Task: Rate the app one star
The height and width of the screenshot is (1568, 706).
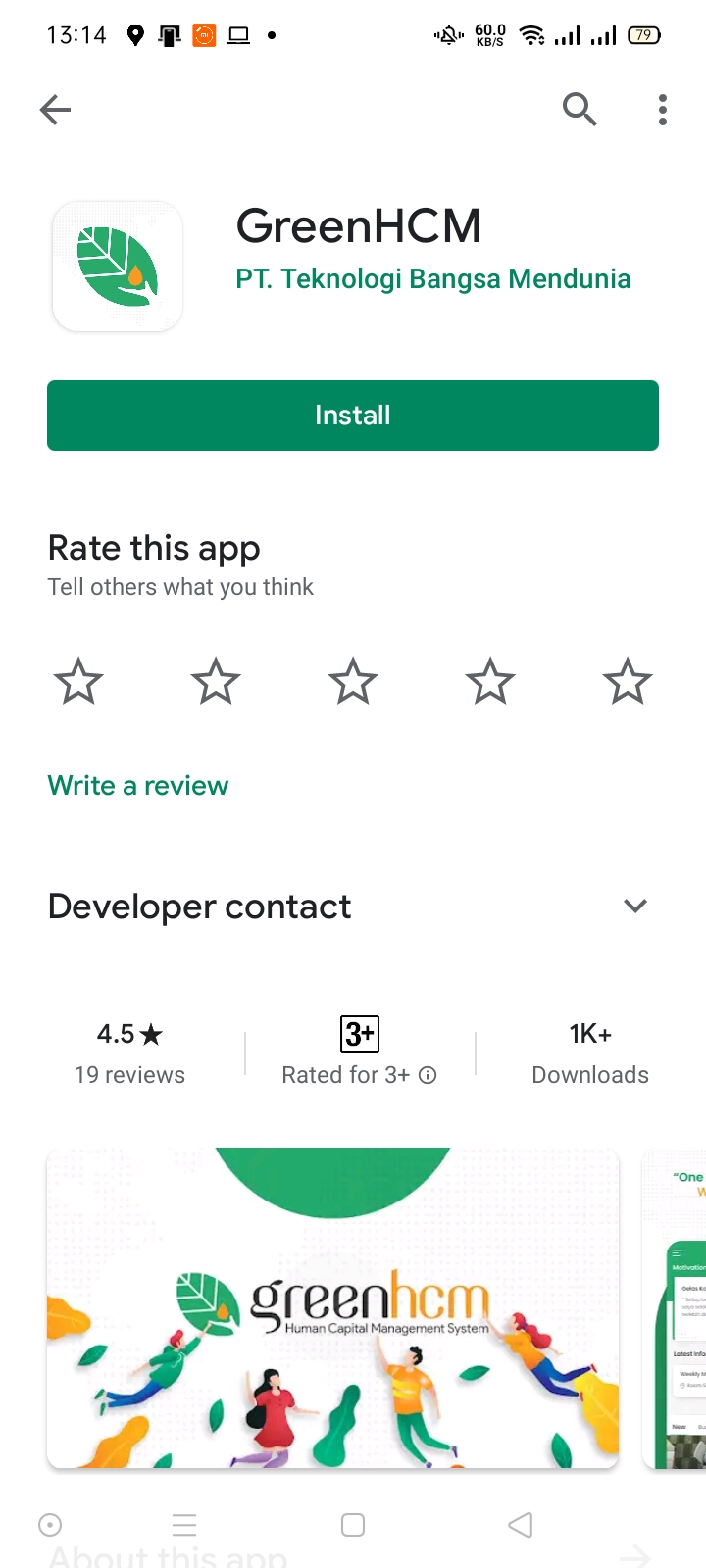Action: point(78,682)
